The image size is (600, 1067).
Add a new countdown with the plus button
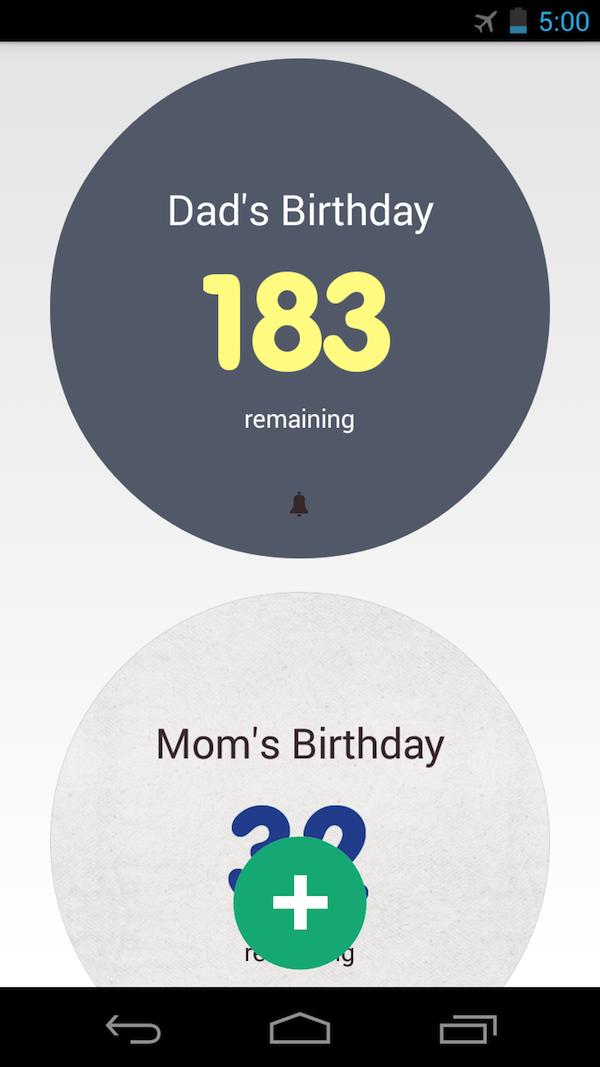(300, 903)
